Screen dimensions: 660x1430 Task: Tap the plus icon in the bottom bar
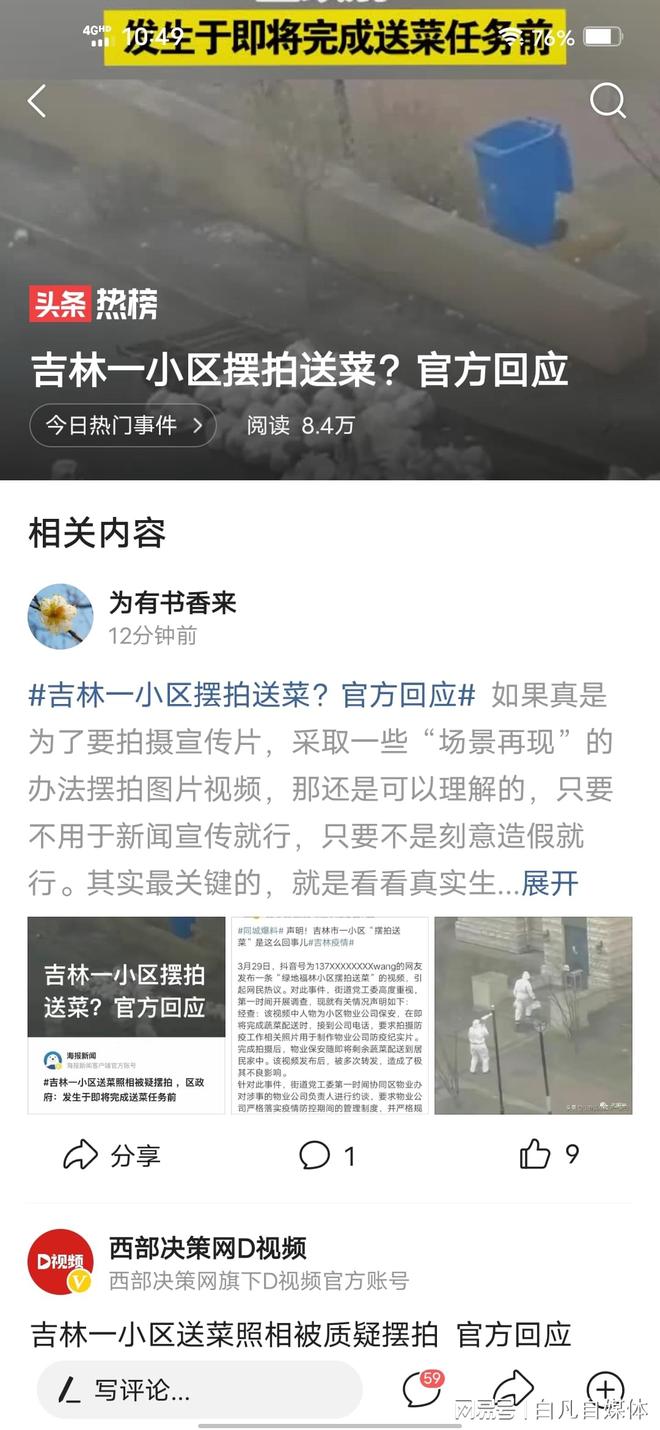point(604,1389)
